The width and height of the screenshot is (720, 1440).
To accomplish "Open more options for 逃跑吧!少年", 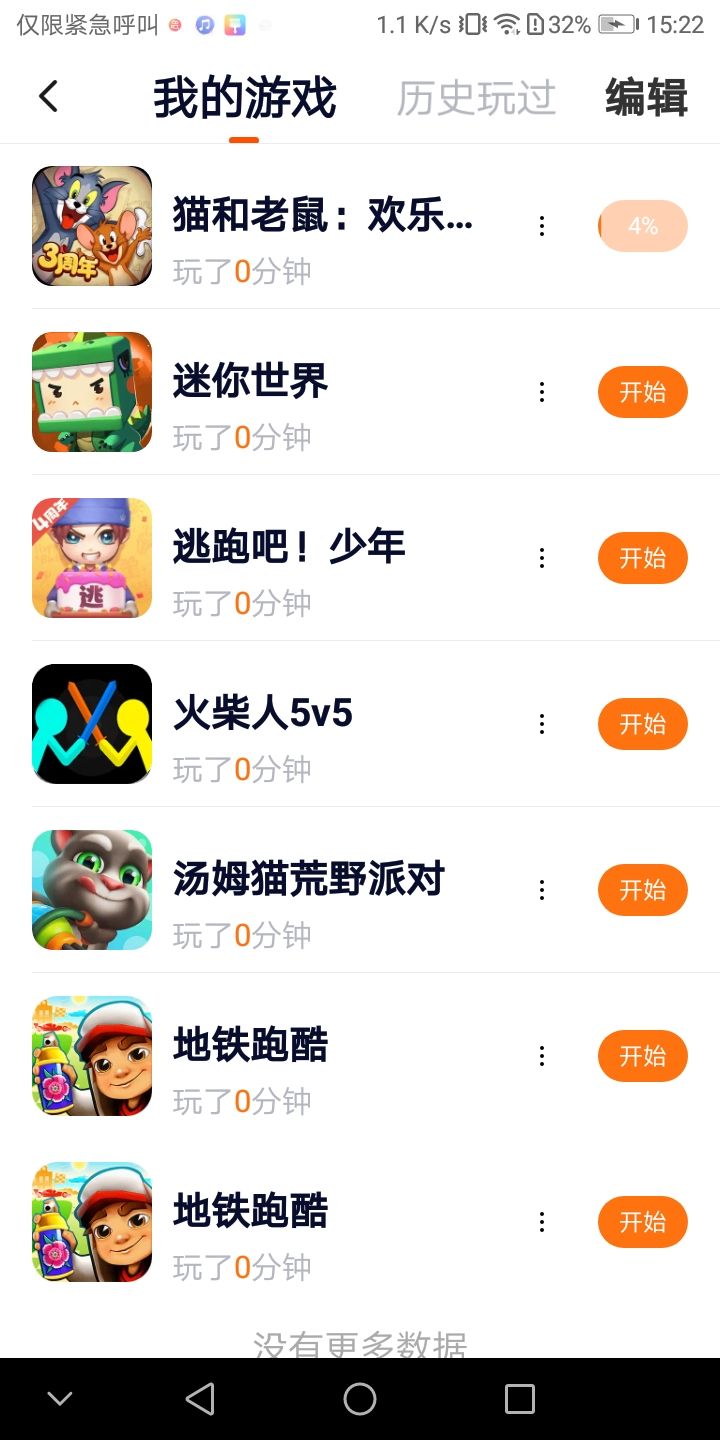I will pyautogui.click(x=542, y=558).
